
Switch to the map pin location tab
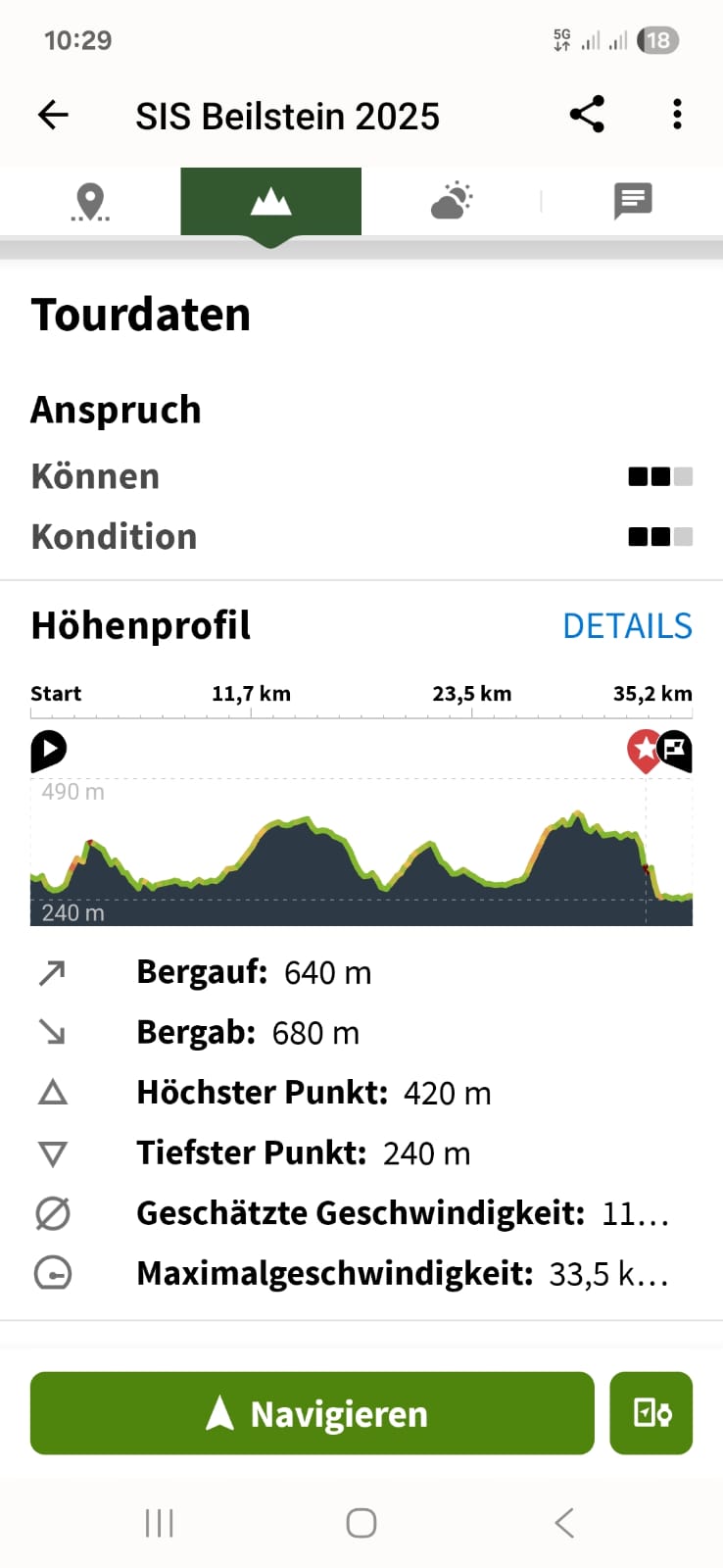click(x=90, y=202)
